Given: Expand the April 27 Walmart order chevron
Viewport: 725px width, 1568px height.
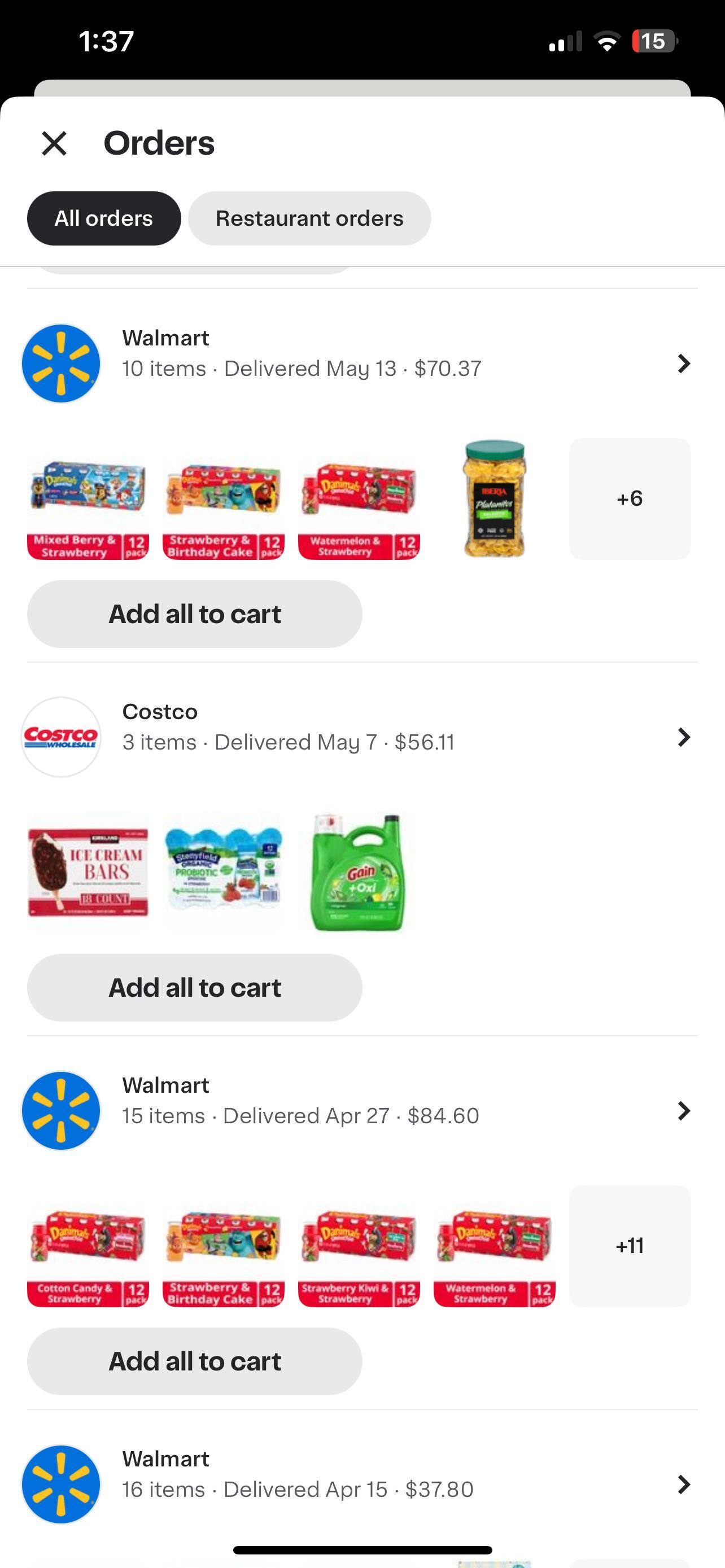Looking at the screenshot, I should (684, 1110).
